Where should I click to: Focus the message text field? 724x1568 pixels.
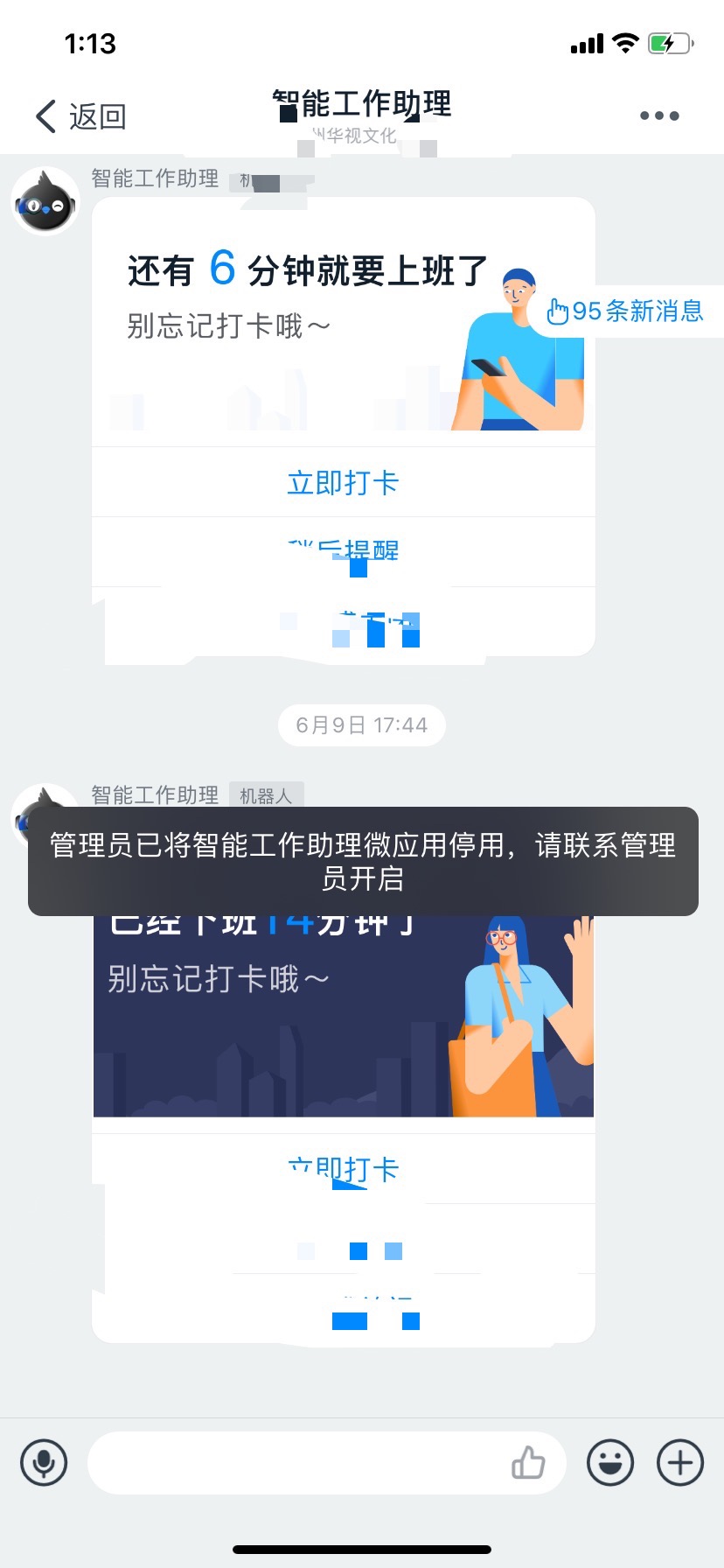tap(297, 1462)
